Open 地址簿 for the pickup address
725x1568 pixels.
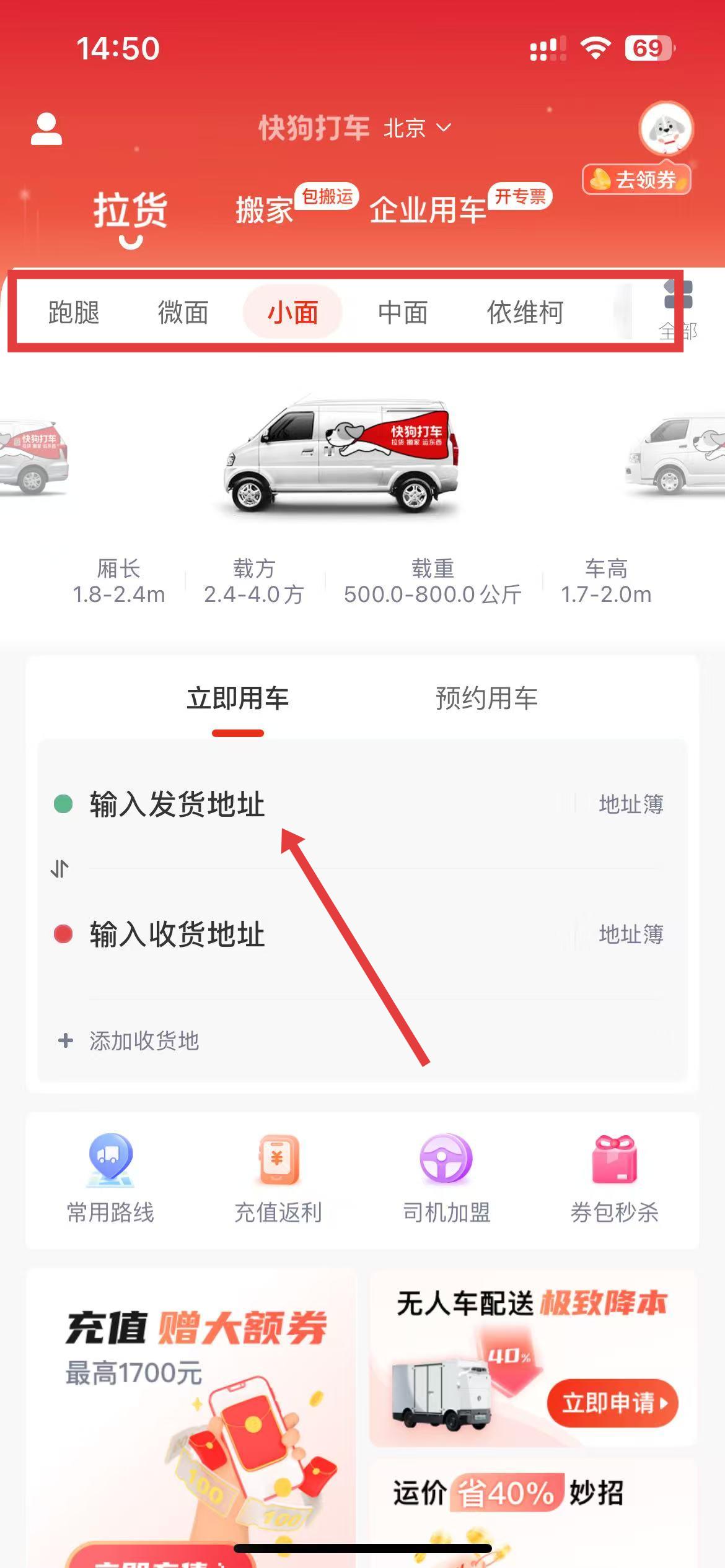click(631, 804)
